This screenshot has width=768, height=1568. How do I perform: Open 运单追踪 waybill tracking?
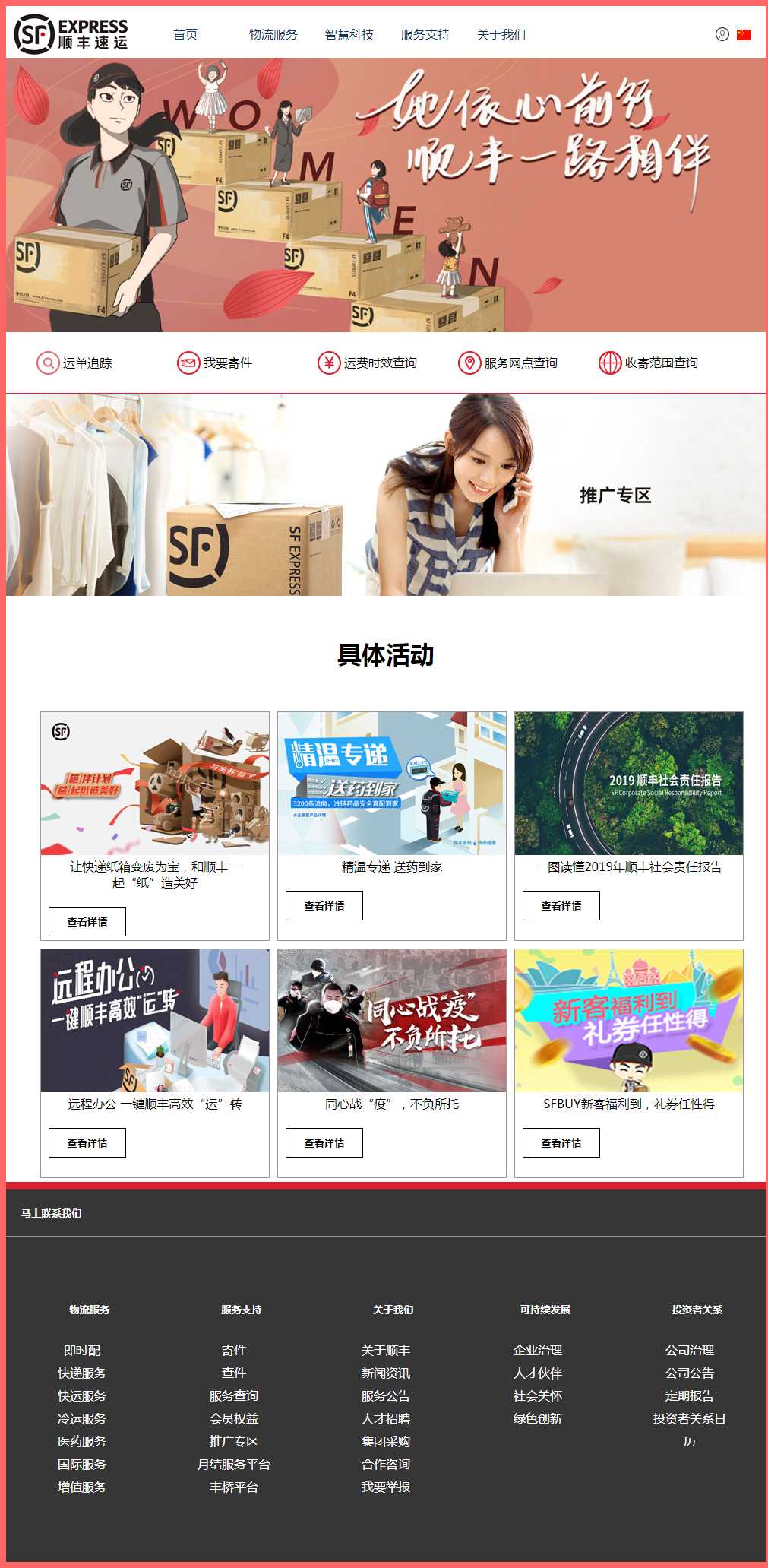pyautogui.click(x=74, y=363)
